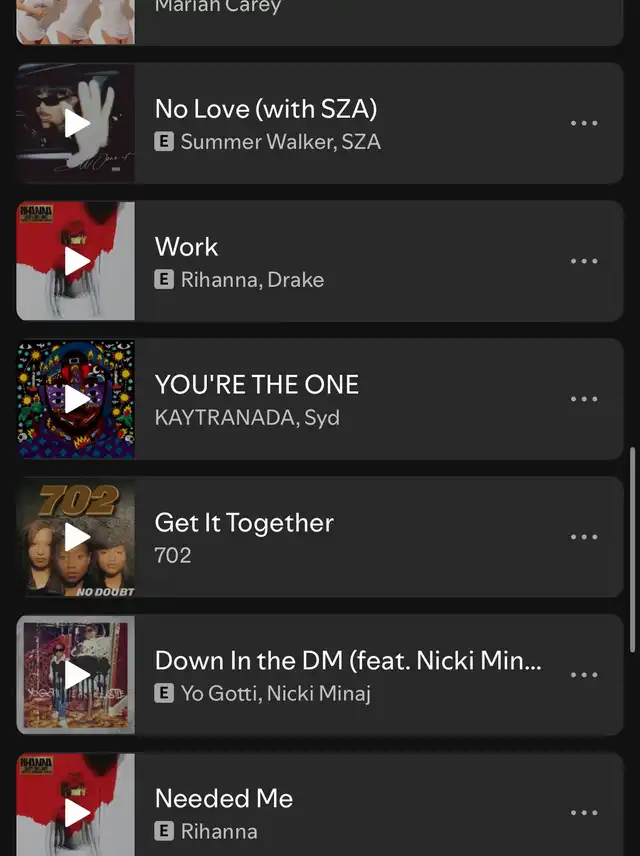
Task: Open more options for YOU'RE THE ONE
Action: (x=584, y=399)
